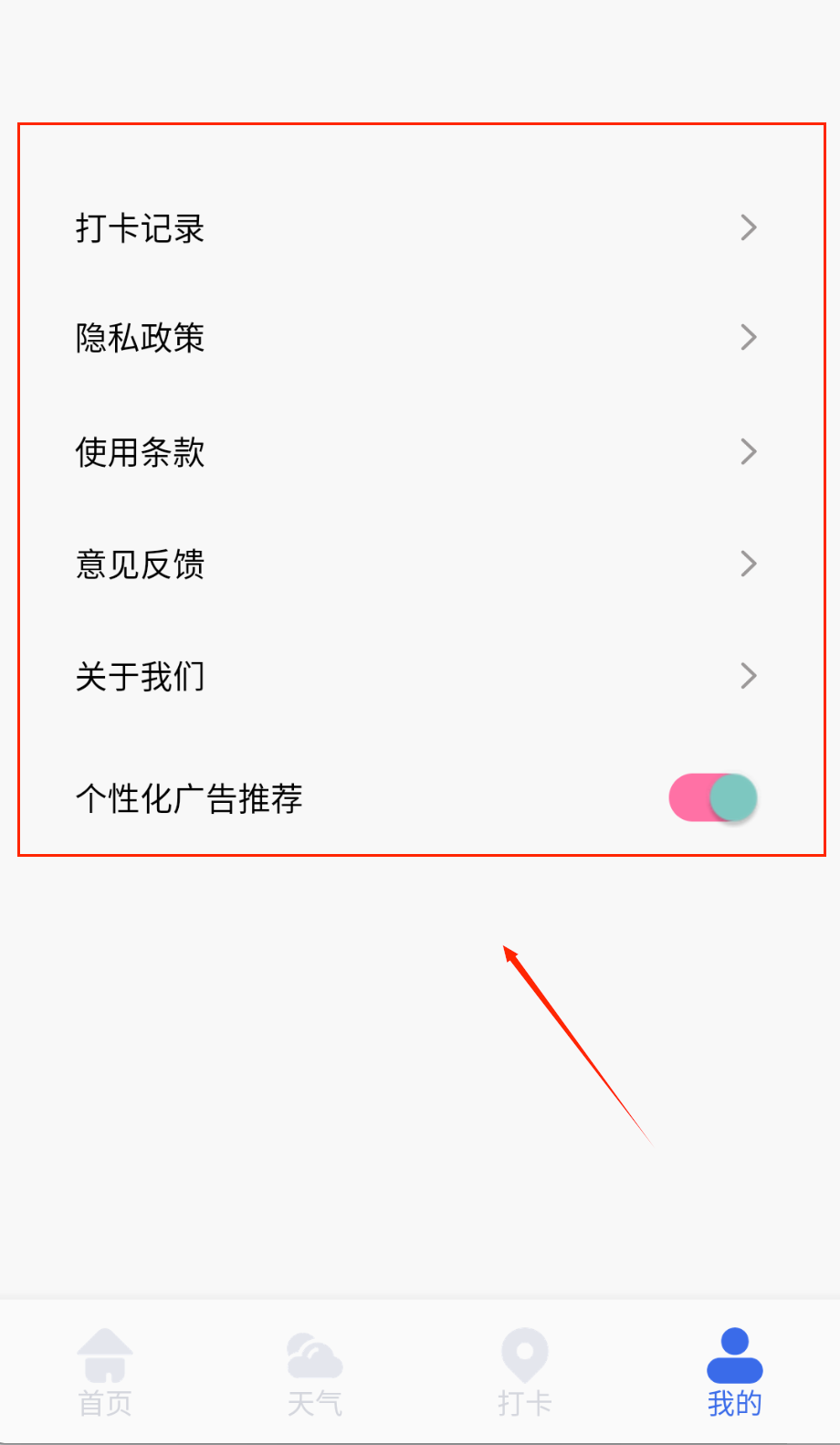Switch to the 天气 weather tab
Viewport: 840px width, 1445px height.
click(x=315, y=1372)
